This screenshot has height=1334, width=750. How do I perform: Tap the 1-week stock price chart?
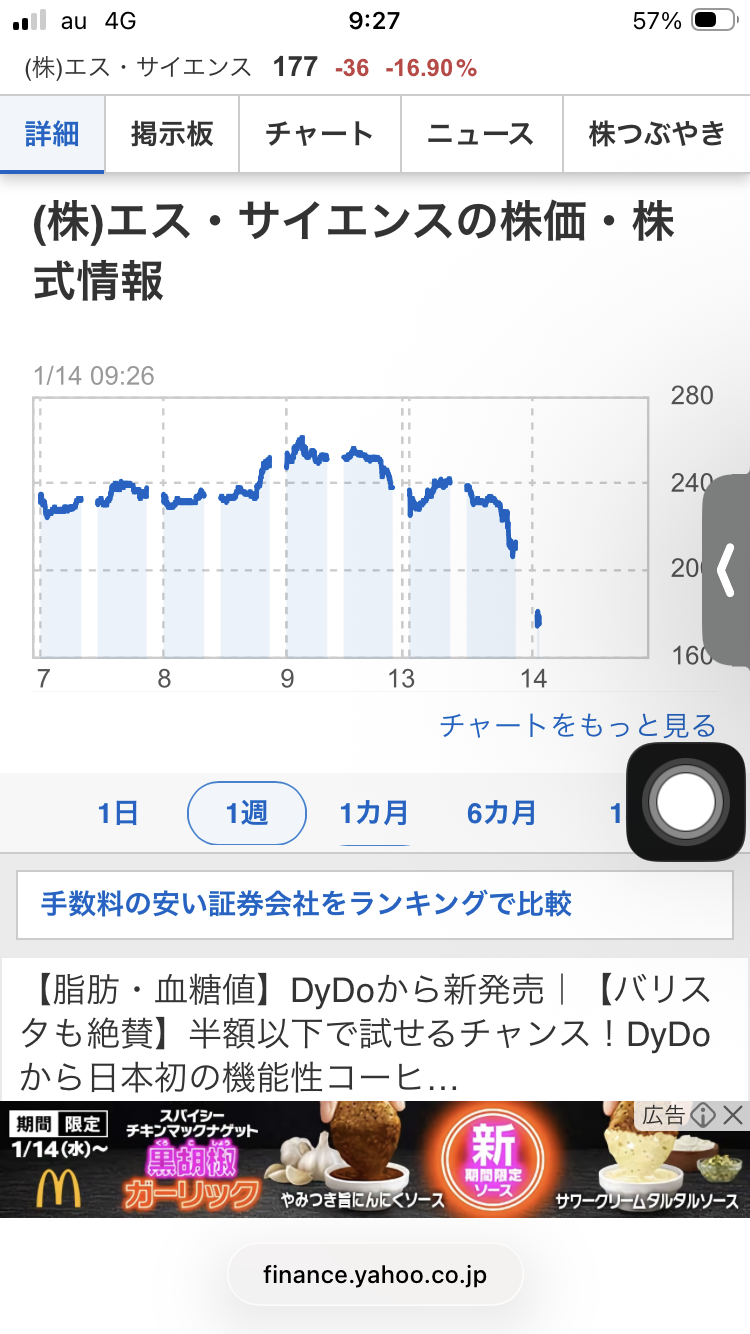(340, 530)
